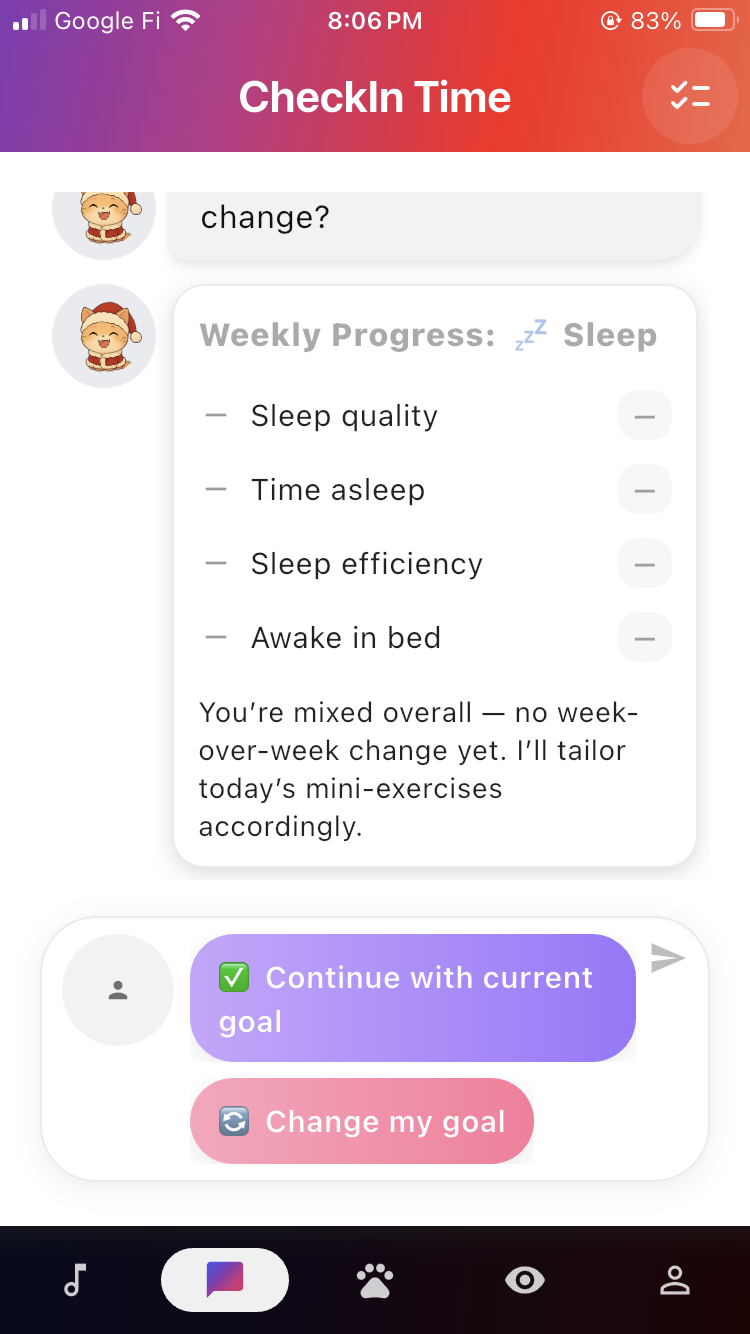The width and height of the screenshot is (750, 1334).
Task: Toggle the Sleep efficiency status control
Action: click(644, 563)
